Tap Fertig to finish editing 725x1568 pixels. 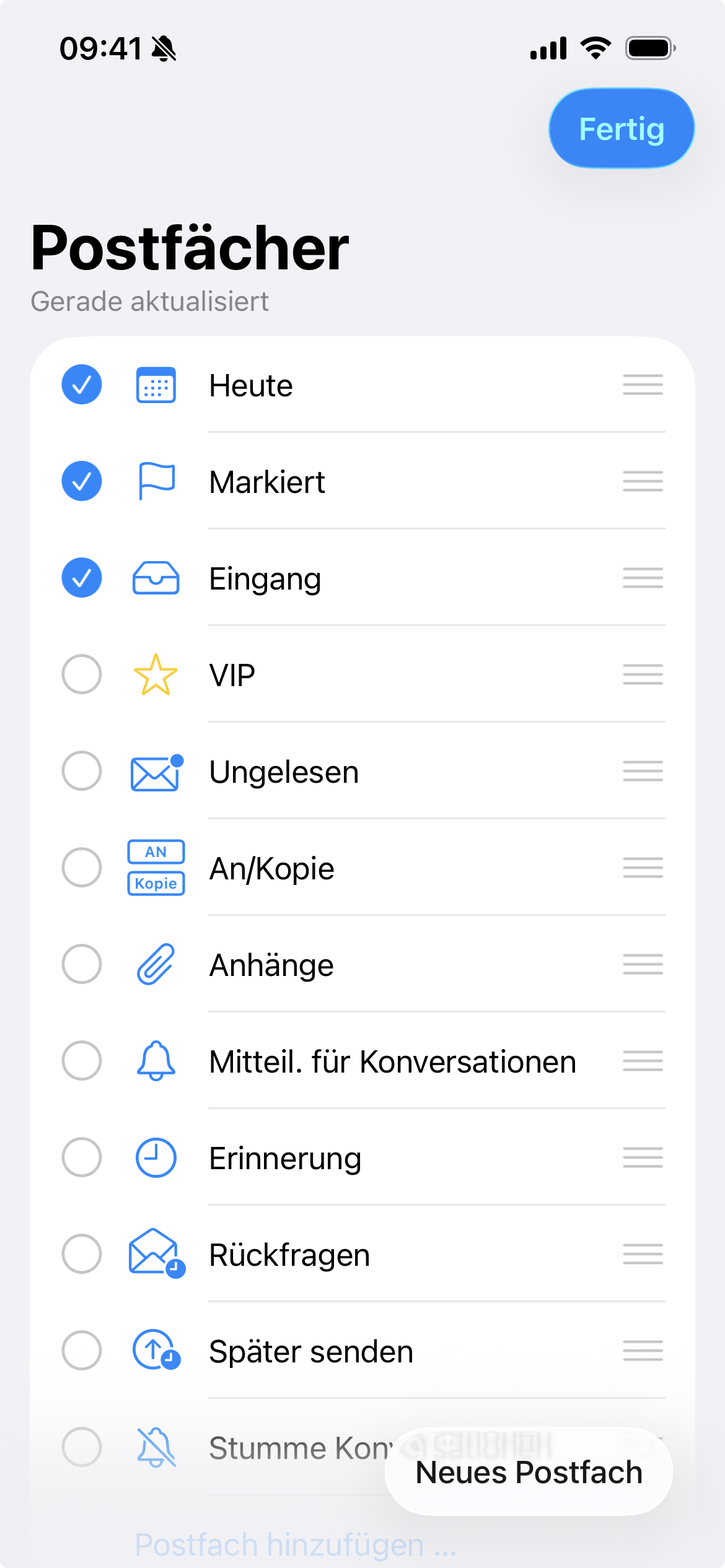coord(621,129)
